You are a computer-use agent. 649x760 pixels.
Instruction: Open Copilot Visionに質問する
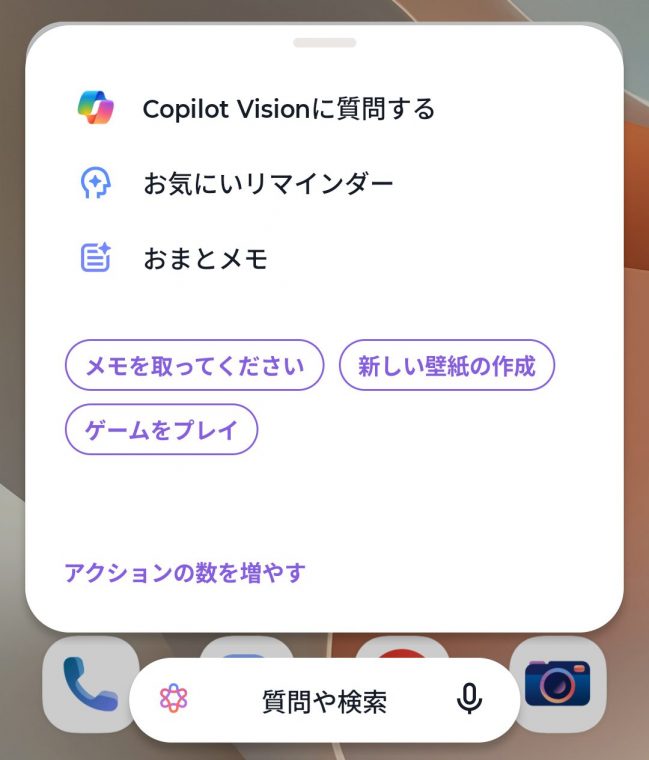pos(288,108)
